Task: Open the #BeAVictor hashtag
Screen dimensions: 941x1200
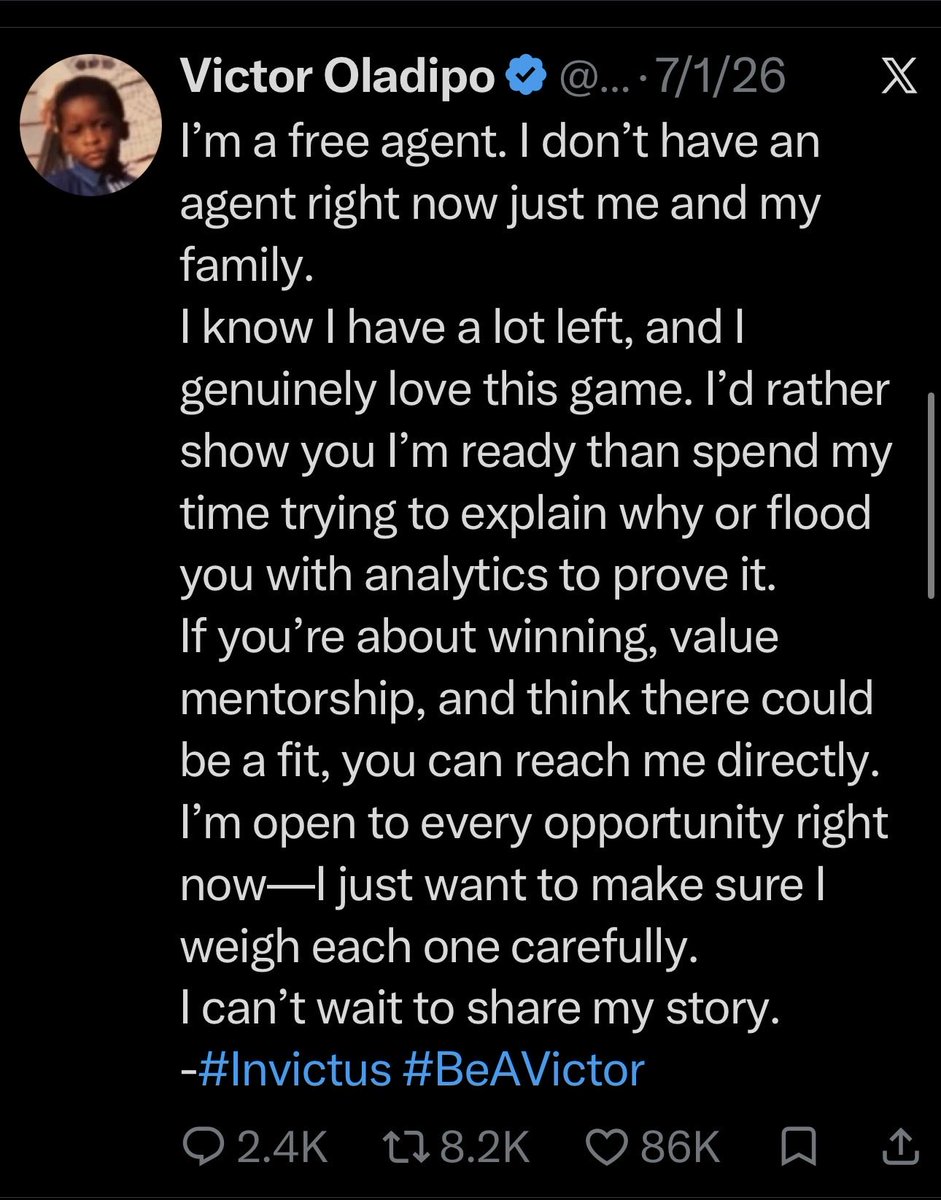Action: coord(525,1070)
